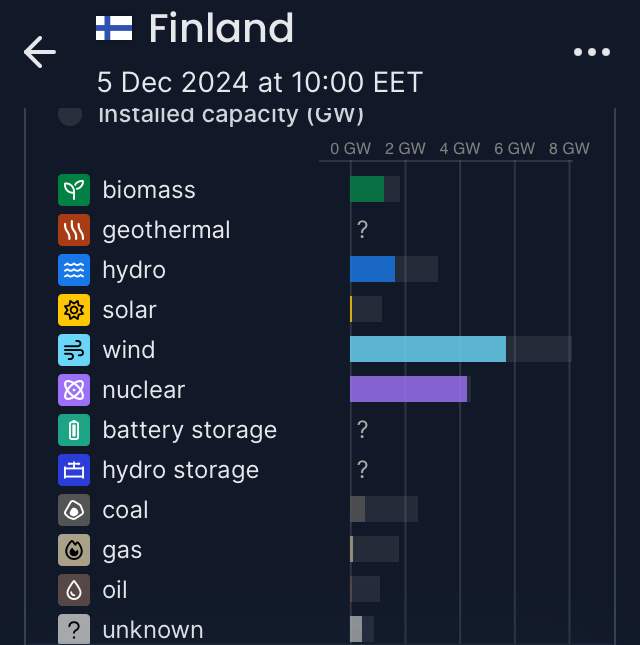The height and width of the screenshot is (645, 640).
Task: Open the three-dot overflow menu
Action: point(591,52)
